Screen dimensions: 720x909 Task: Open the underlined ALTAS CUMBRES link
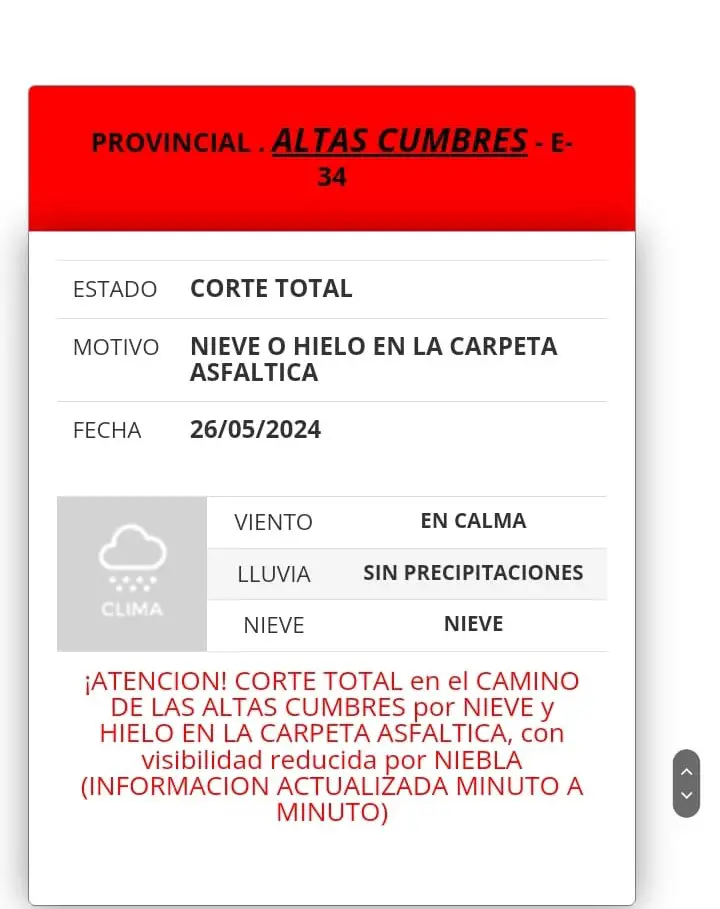click(x=400, y=141)
